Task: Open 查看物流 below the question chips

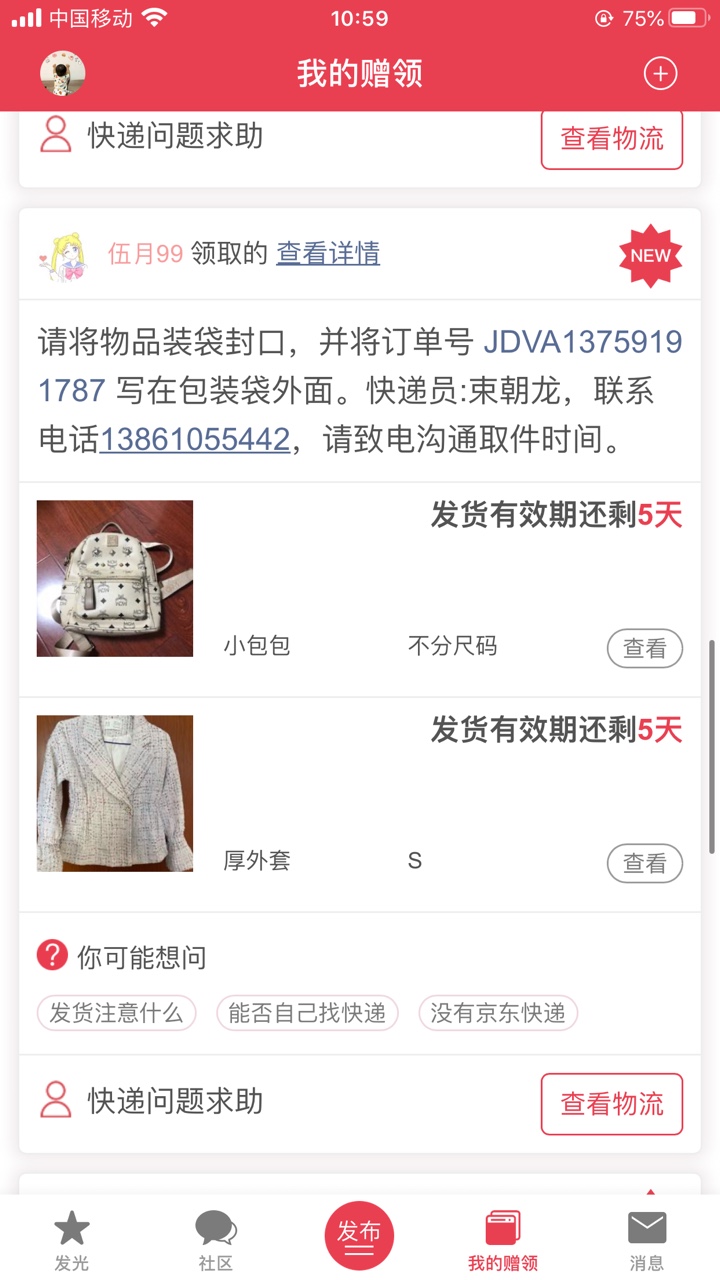Action: tap(612, 1104)
